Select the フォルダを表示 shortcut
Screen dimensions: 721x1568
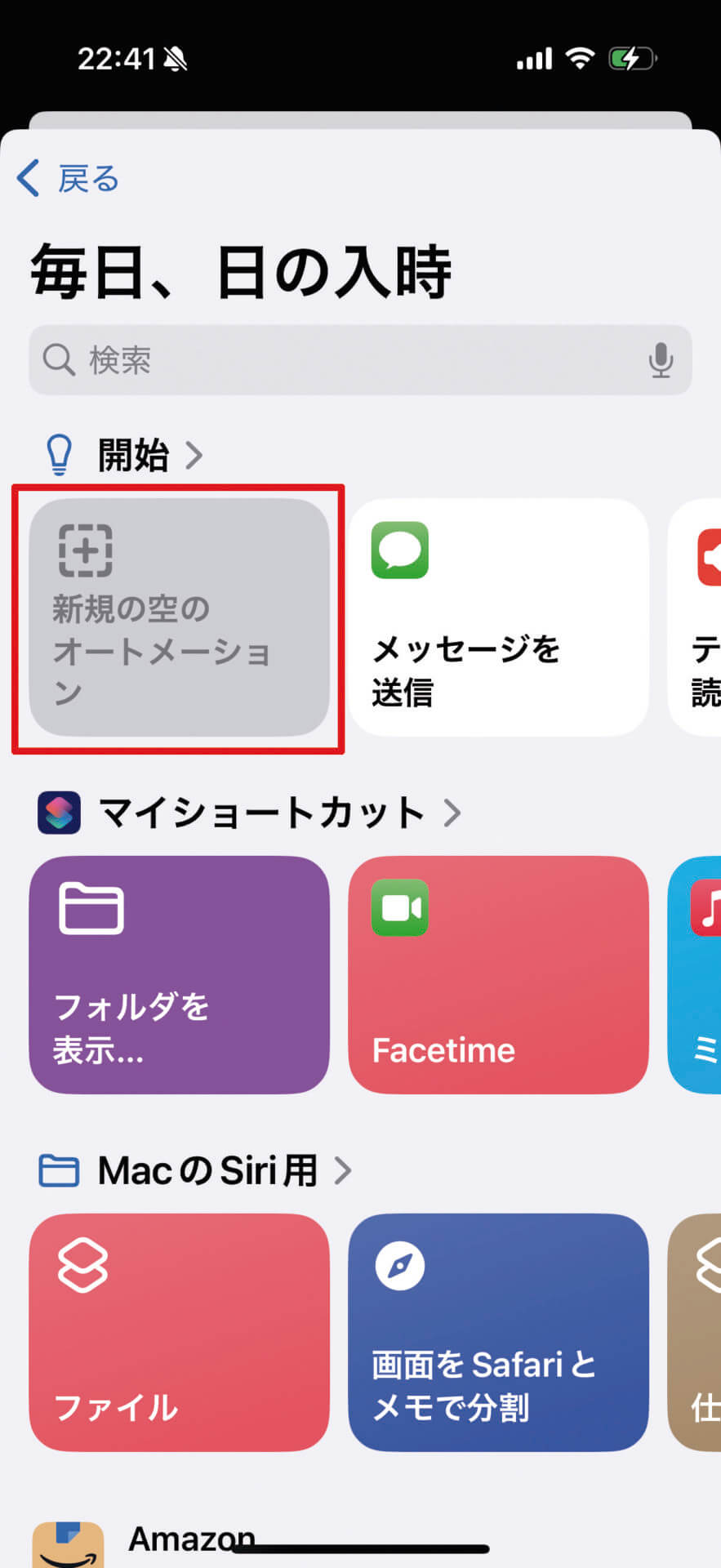coord(179,974)
